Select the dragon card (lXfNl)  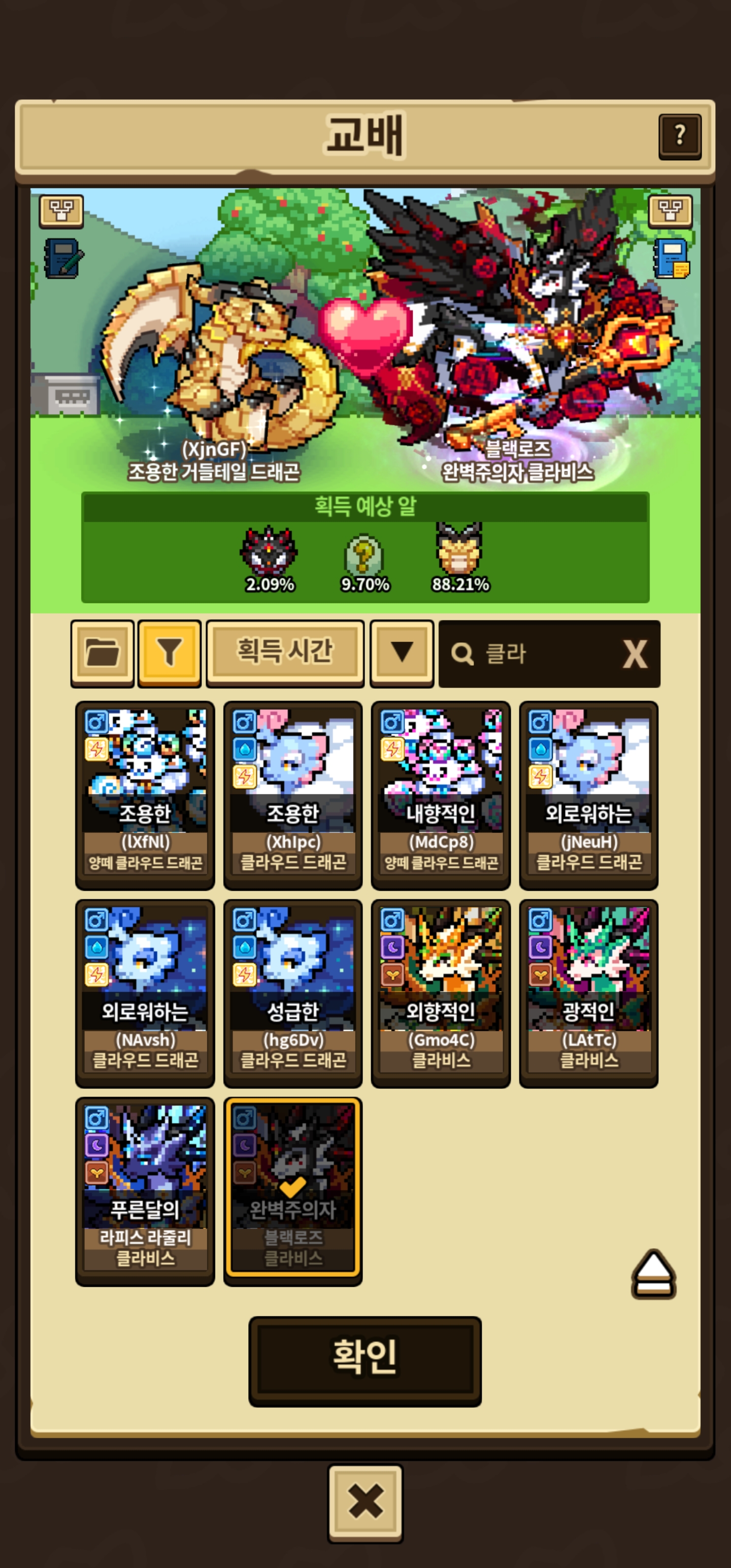point(145,794)
